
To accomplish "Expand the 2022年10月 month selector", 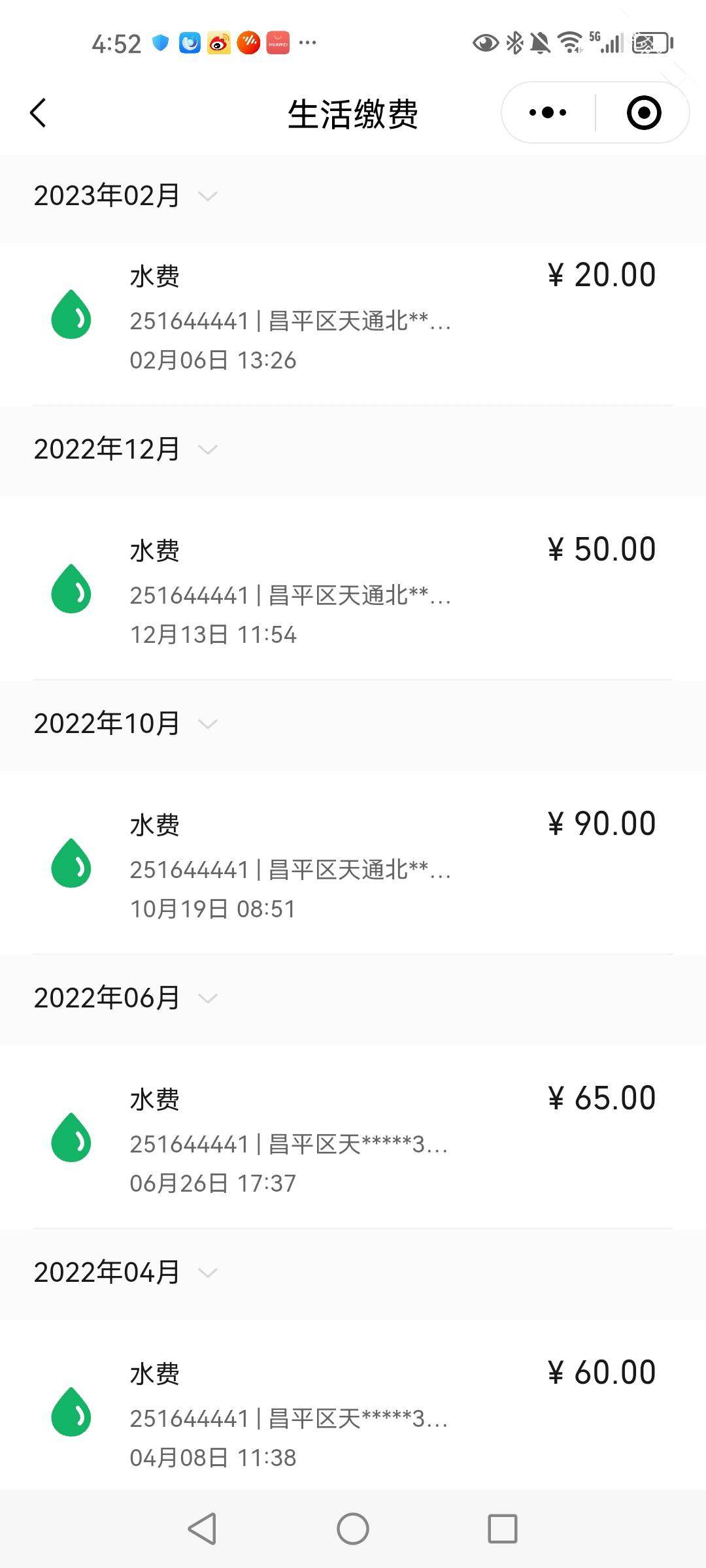I will click(x=126, y=724).
